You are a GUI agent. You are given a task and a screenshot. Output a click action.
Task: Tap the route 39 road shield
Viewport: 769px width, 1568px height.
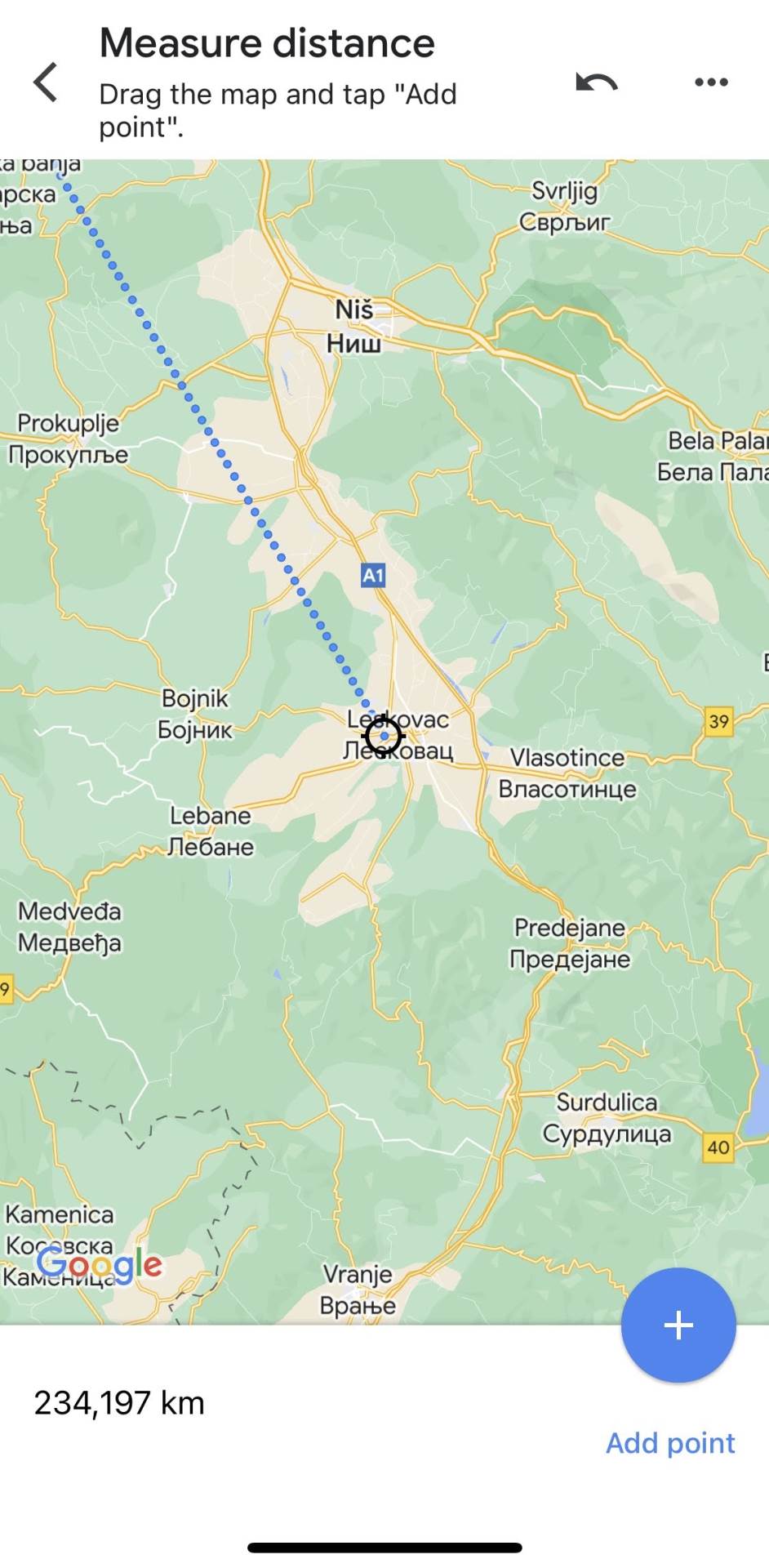tap(719, 721)
